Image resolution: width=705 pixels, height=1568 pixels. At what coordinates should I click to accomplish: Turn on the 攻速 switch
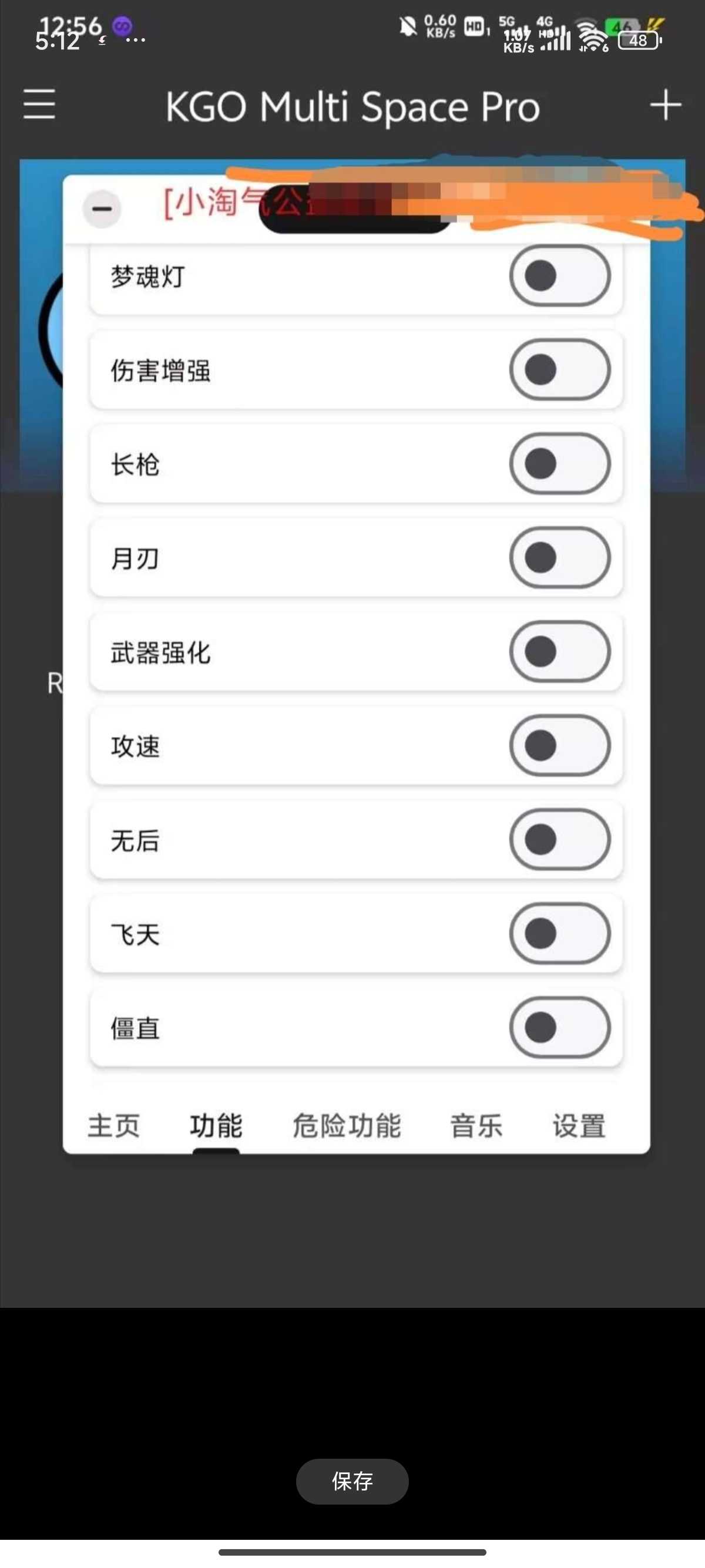tap(559, 746)
